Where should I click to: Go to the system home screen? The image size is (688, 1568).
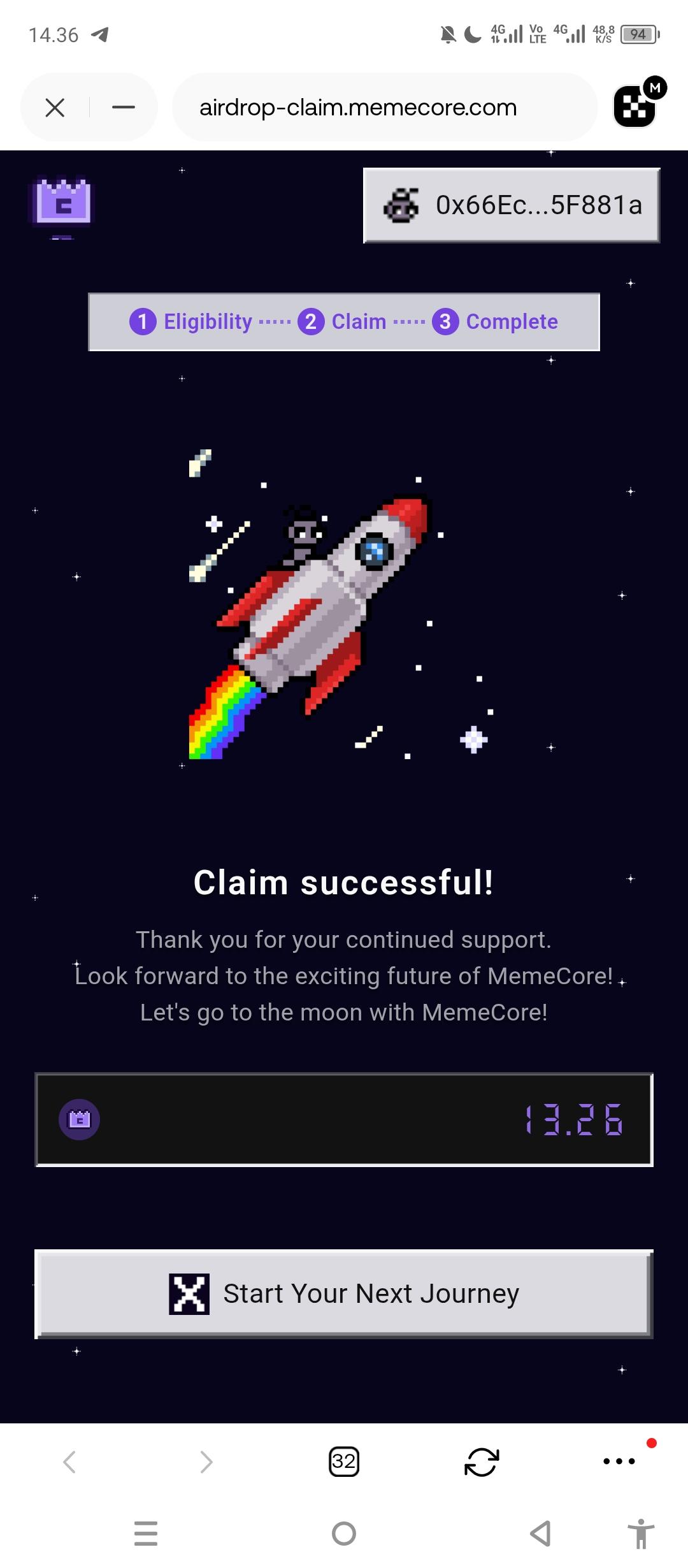point(344,1533)
